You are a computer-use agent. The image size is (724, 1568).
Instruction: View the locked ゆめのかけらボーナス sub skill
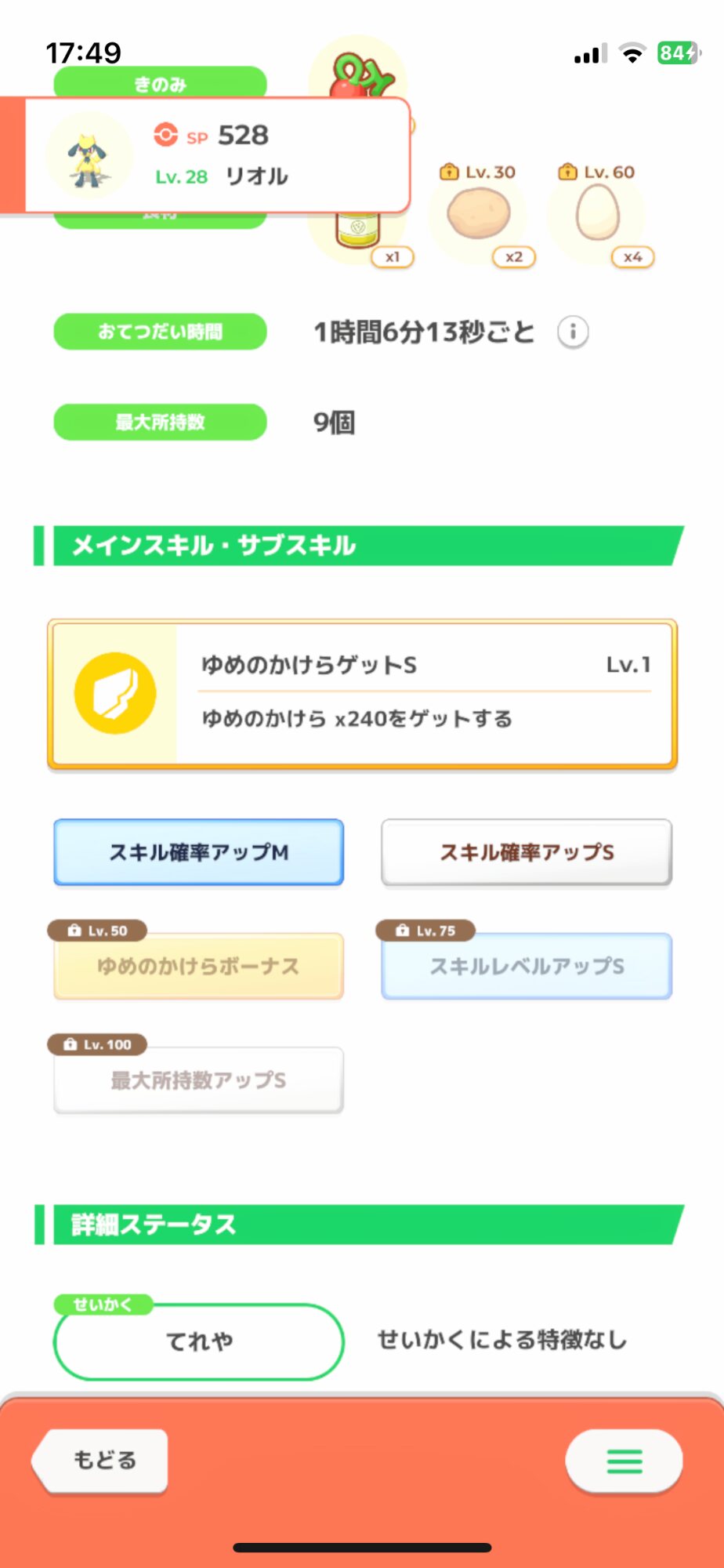198,966
